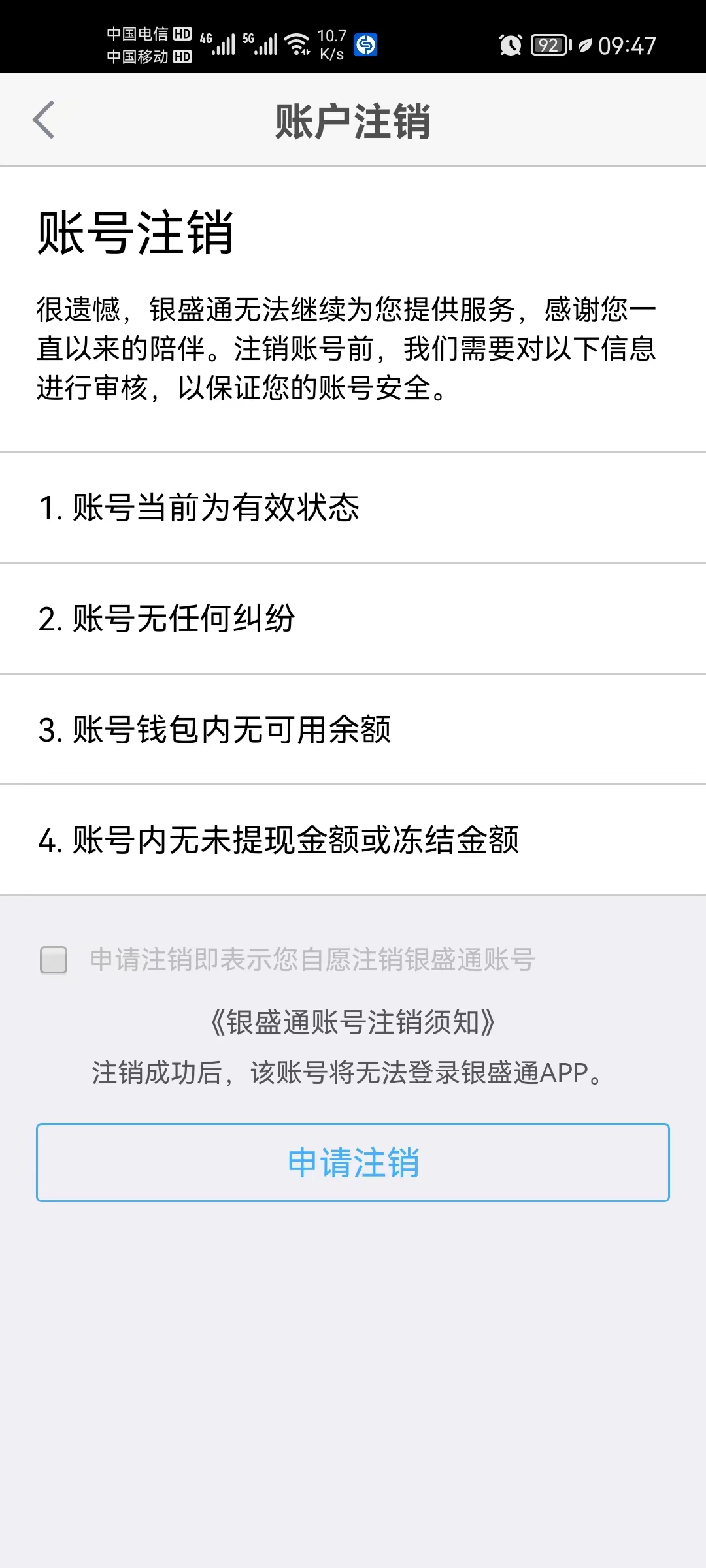Check the voluntary cancellation agreement checkbox
The width and height of the screenshot is (706, 1568).
point(54,960)
